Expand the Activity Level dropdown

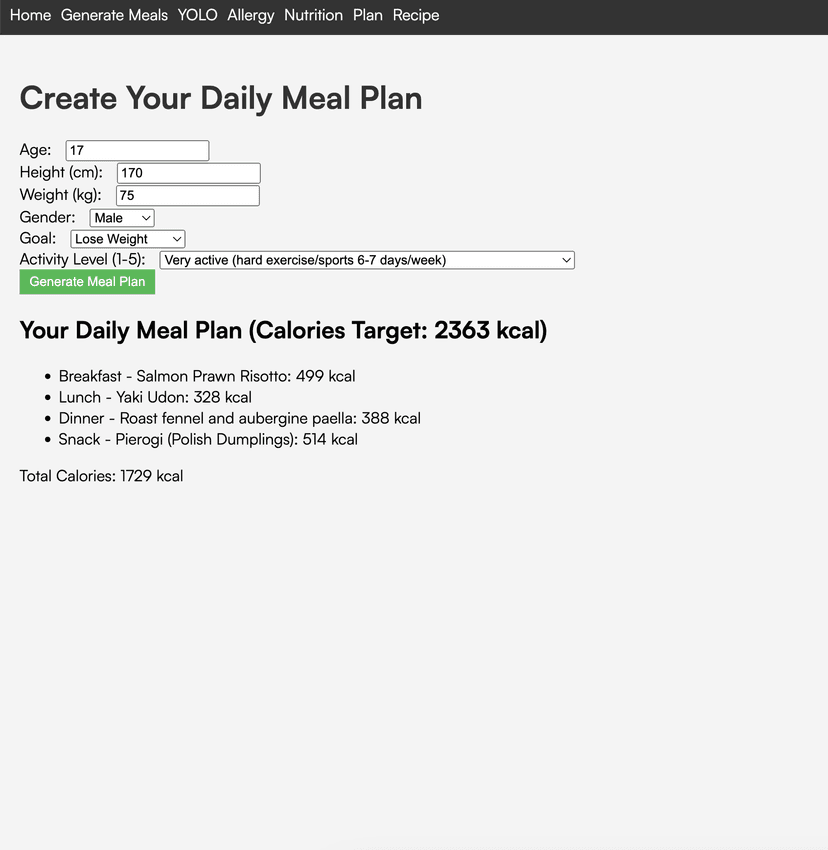click(x=366, y=260)
